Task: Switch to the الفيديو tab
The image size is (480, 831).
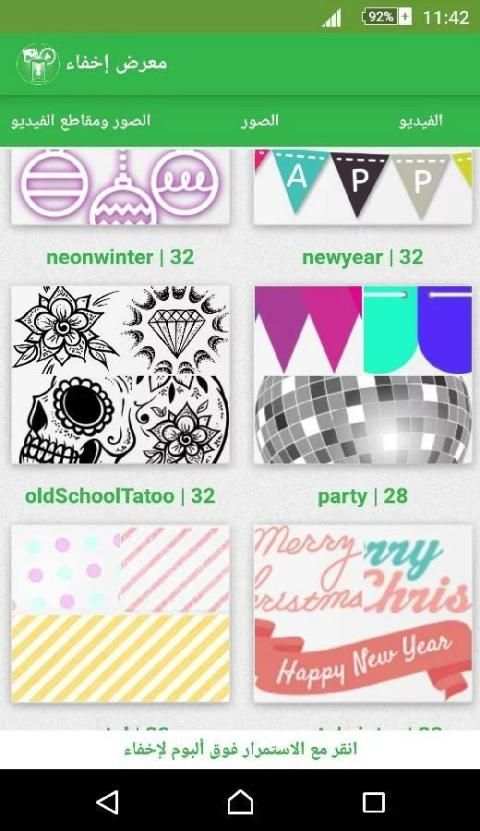Action: 420,121
